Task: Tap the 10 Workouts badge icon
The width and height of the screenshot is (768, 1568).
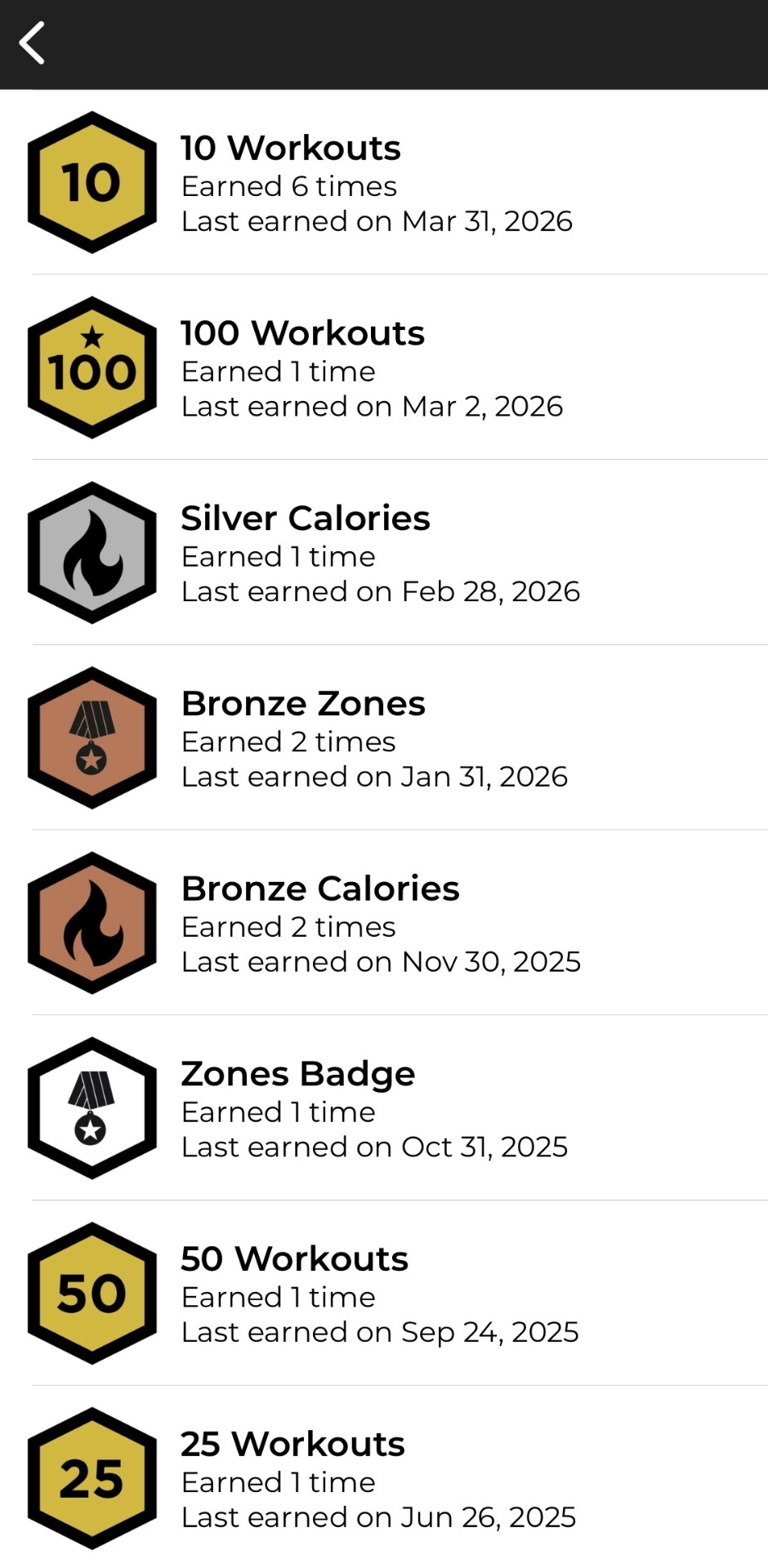Action: (92, 184)
